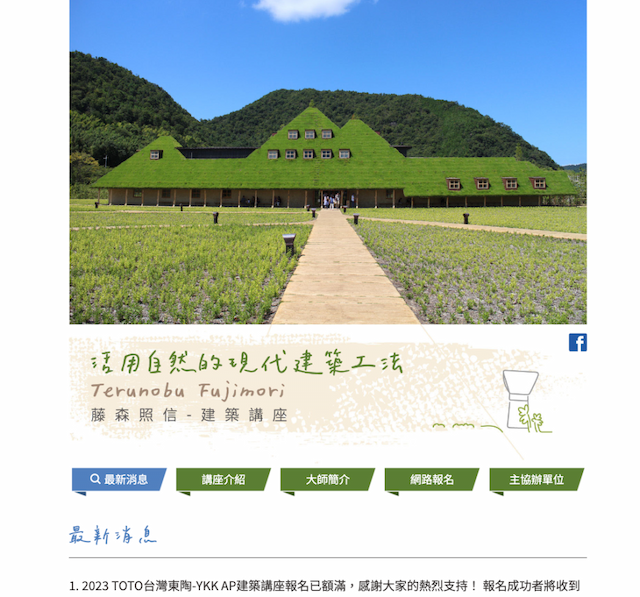640x597 pixels.
Task: Open the 講座介紹 section
Action: (x=223, y=479)
